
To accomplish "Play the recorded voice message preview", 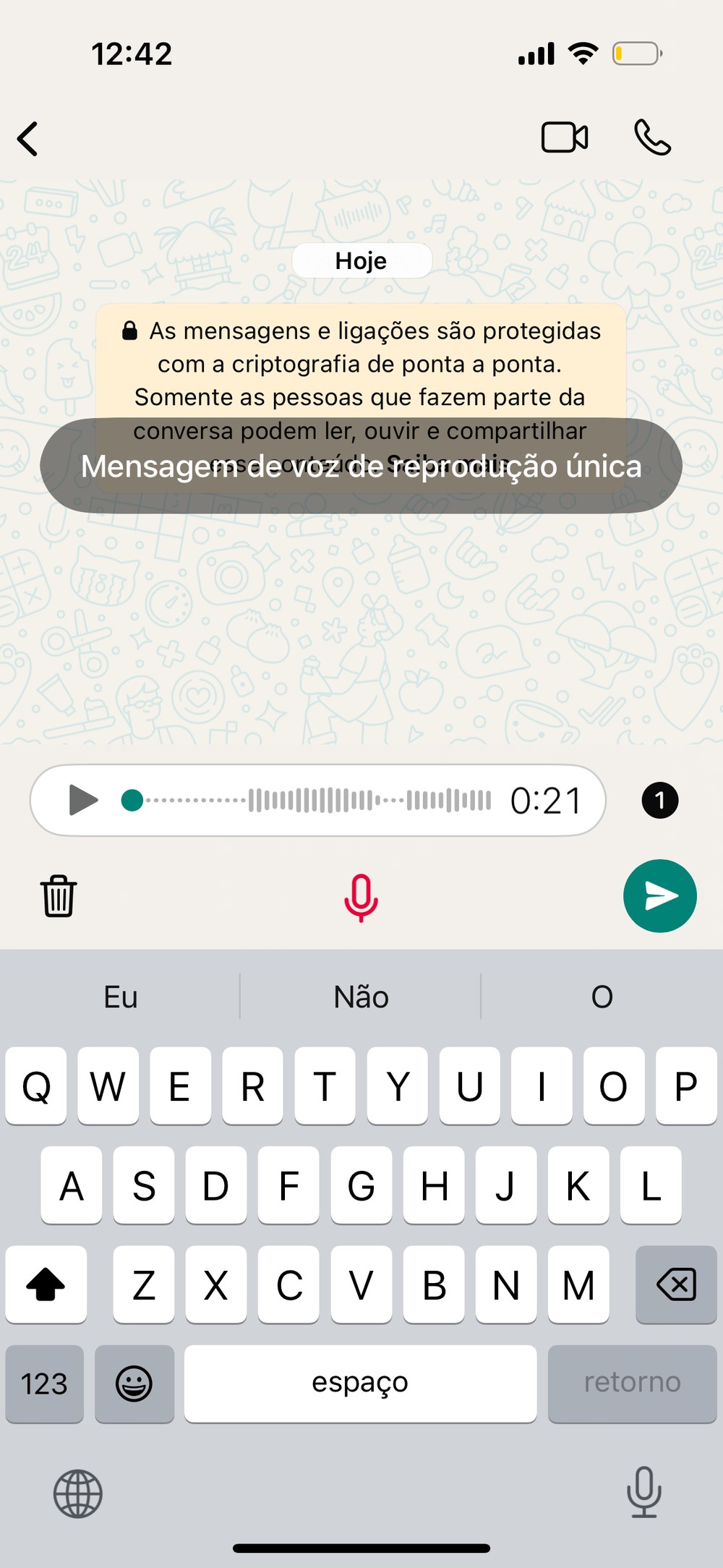I will (82, 801).
